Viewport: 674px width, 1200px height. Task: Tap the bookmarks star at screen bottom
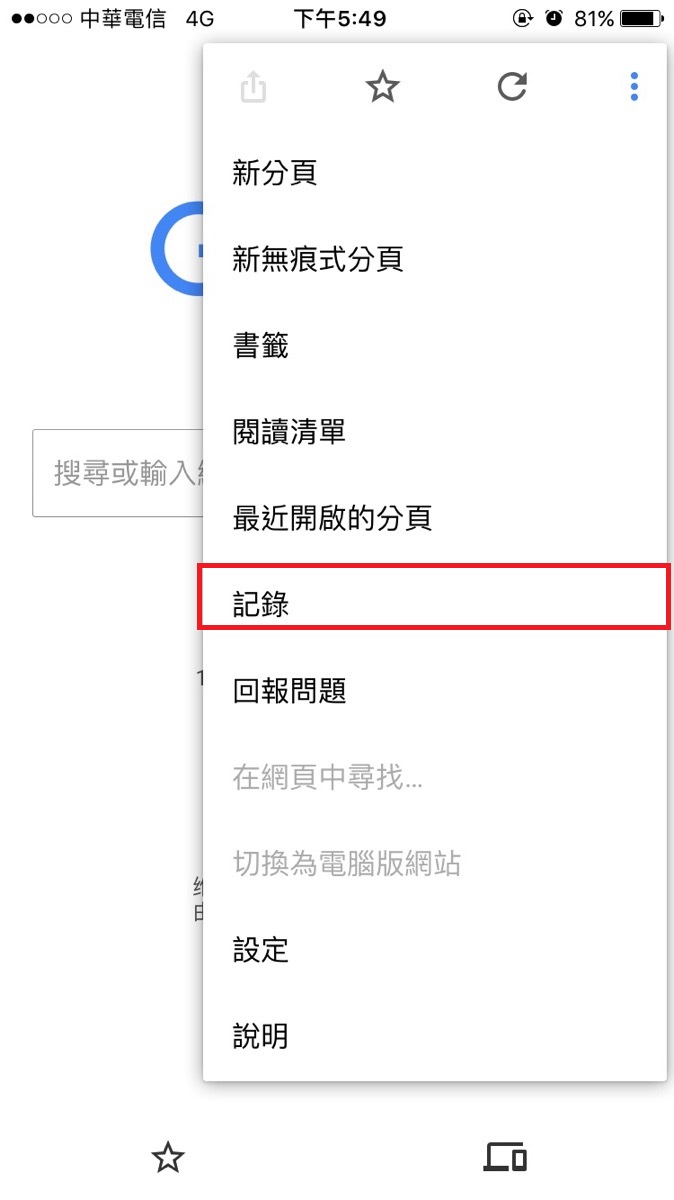[x=168, y=1158]
